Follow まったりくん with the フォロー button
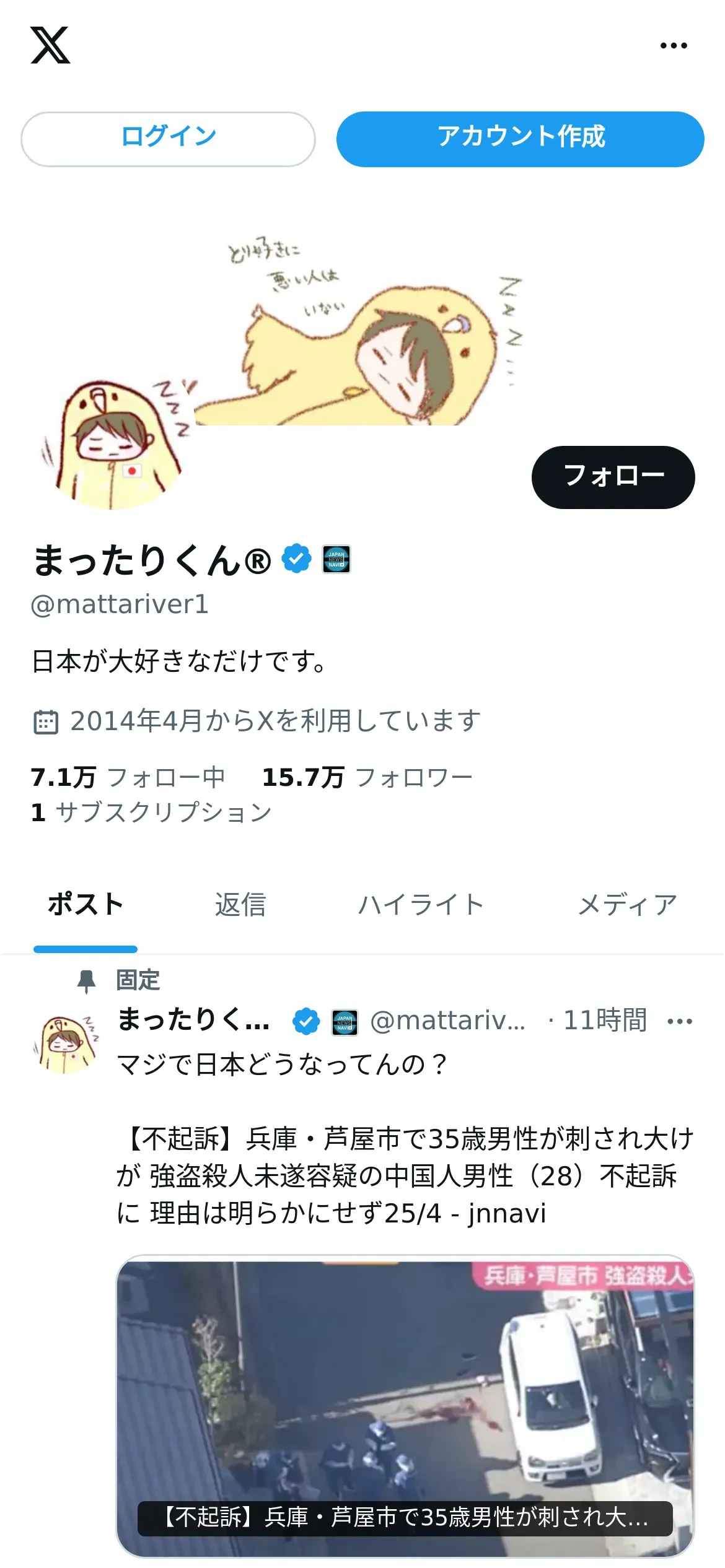This screenshot has width=725, height=1568. coord(613,477)
